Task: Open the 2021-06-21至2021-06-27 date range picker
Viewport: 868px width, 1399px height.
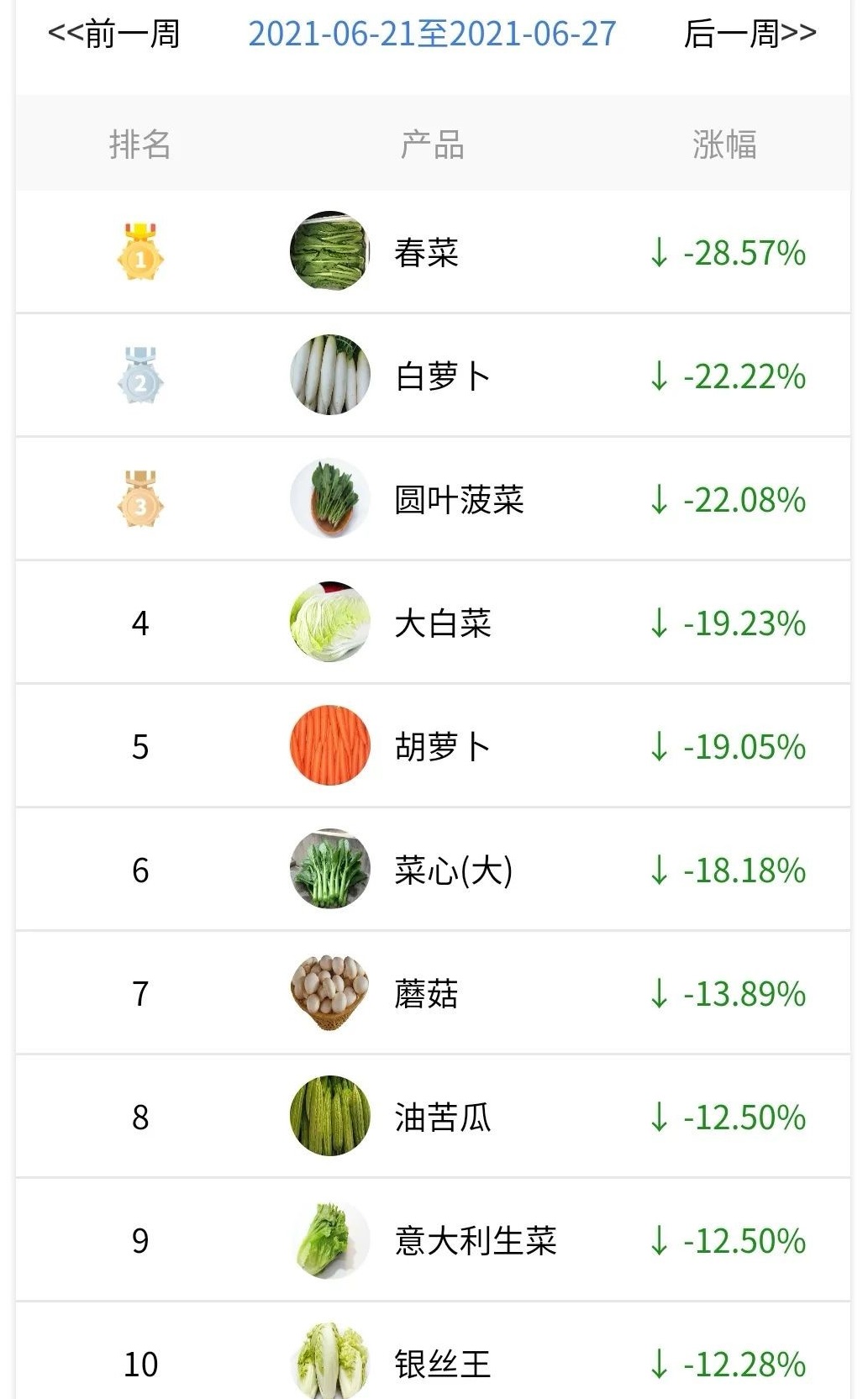Action: coord(432,34)
